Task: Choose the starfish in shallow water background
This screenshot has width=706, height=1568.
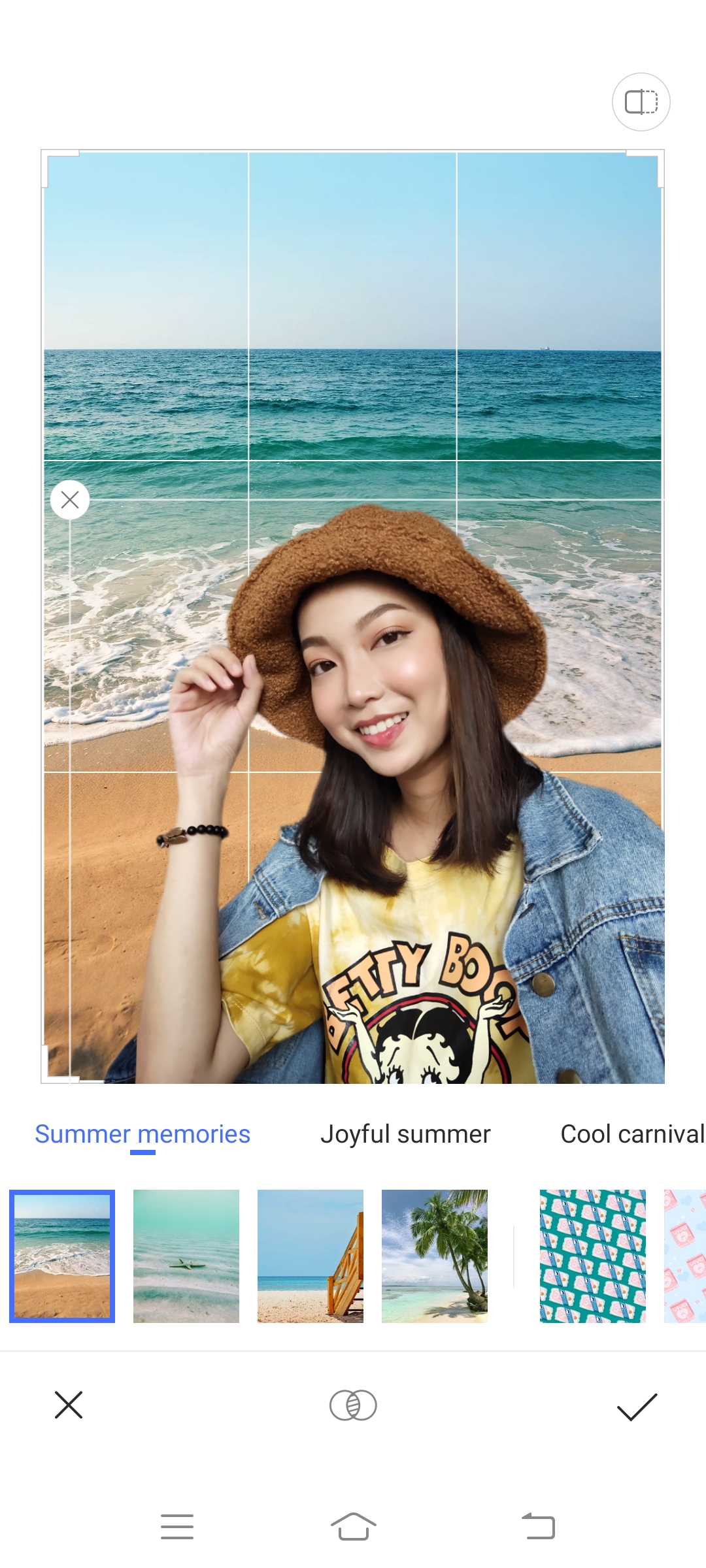Action: click(x=186, y=1256)
